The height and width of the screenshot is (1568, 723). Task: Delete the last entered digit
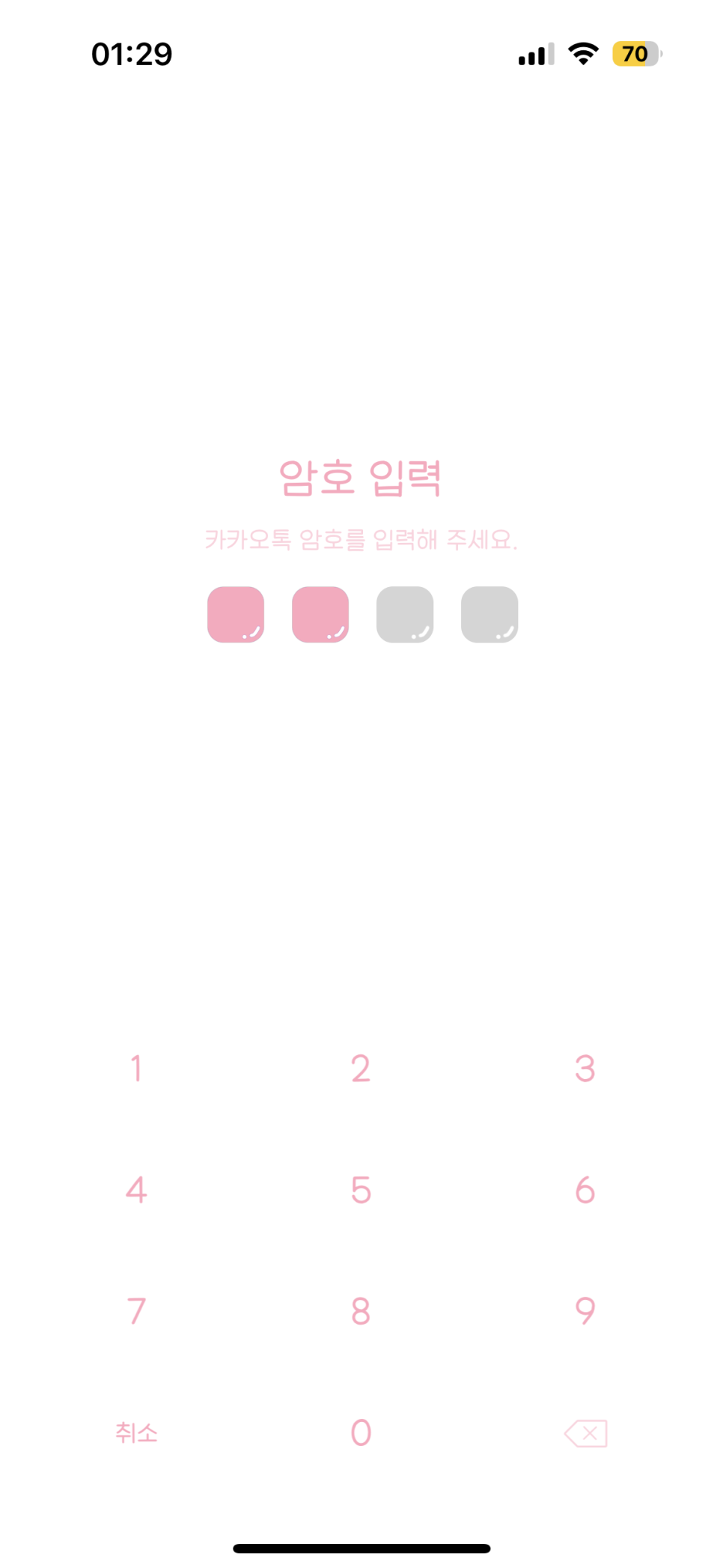[585, 1433]
